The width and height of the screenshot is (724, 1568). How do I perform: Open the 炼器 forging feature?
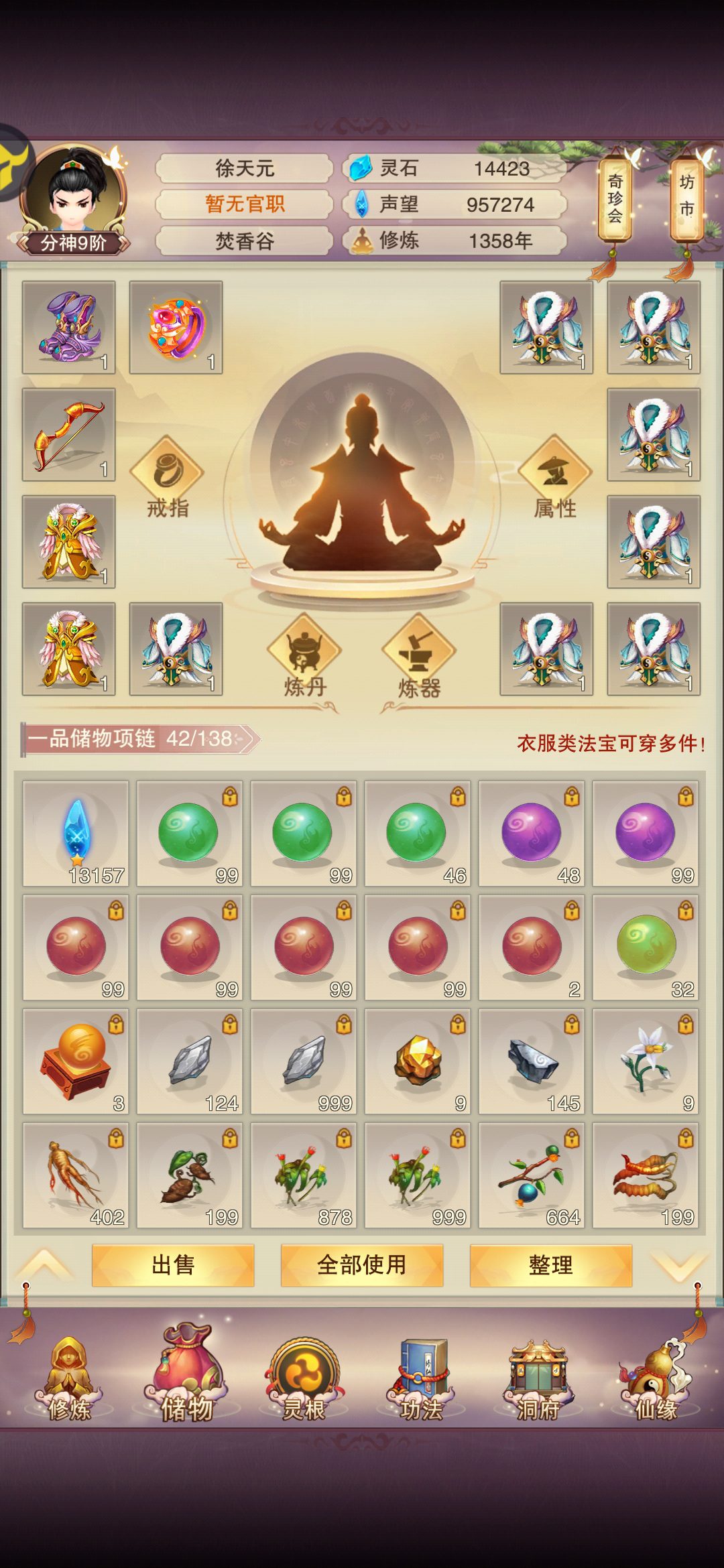point(419,657)
